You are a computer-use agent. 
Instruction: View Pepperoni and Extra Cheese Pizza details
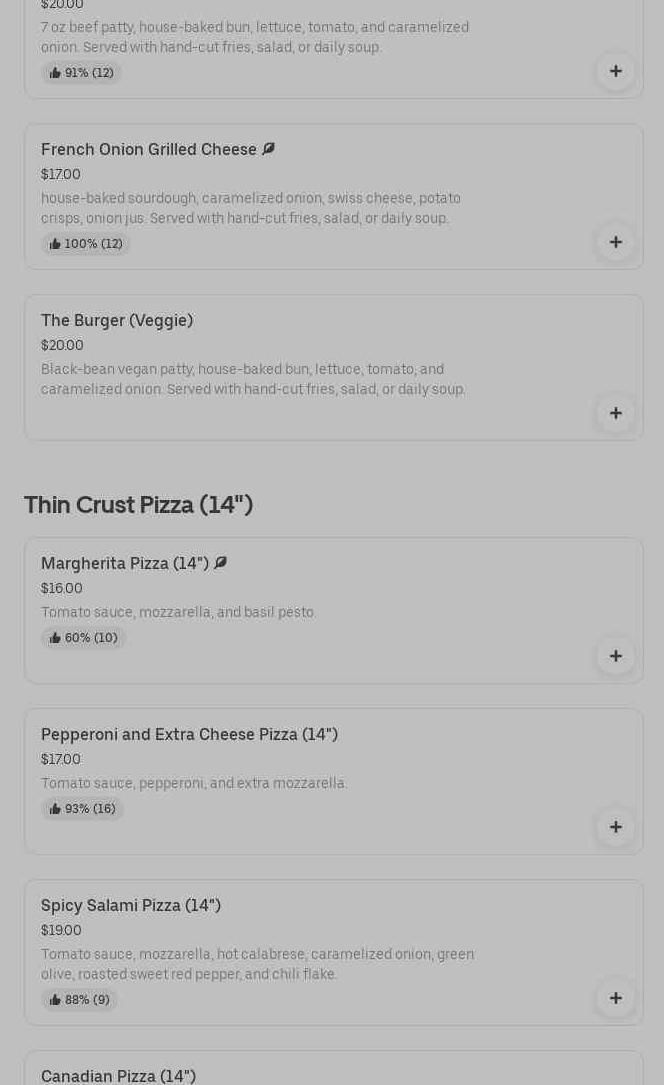click(189, 735)
